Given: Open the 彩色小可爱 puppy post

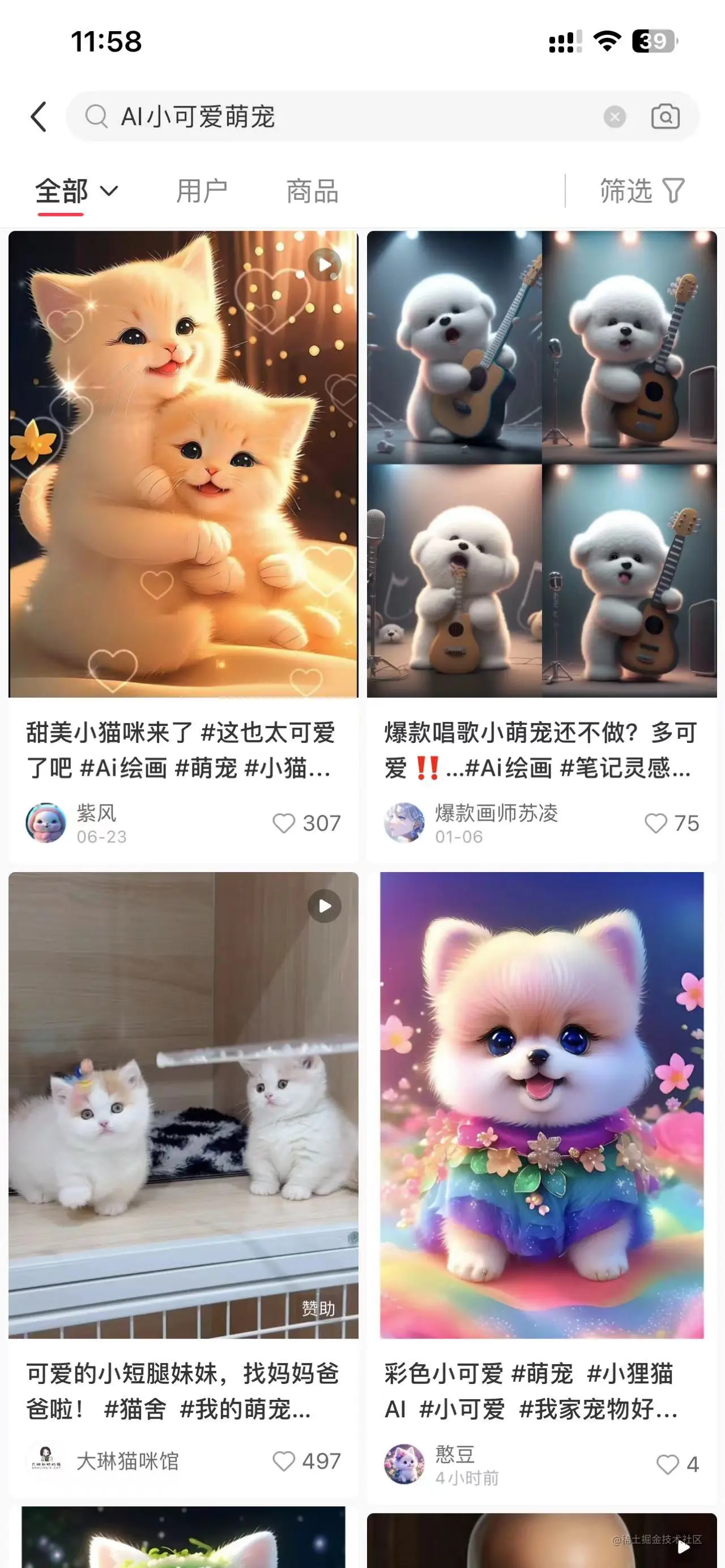Looking at the screenshot, I should tap(542, 1105).
